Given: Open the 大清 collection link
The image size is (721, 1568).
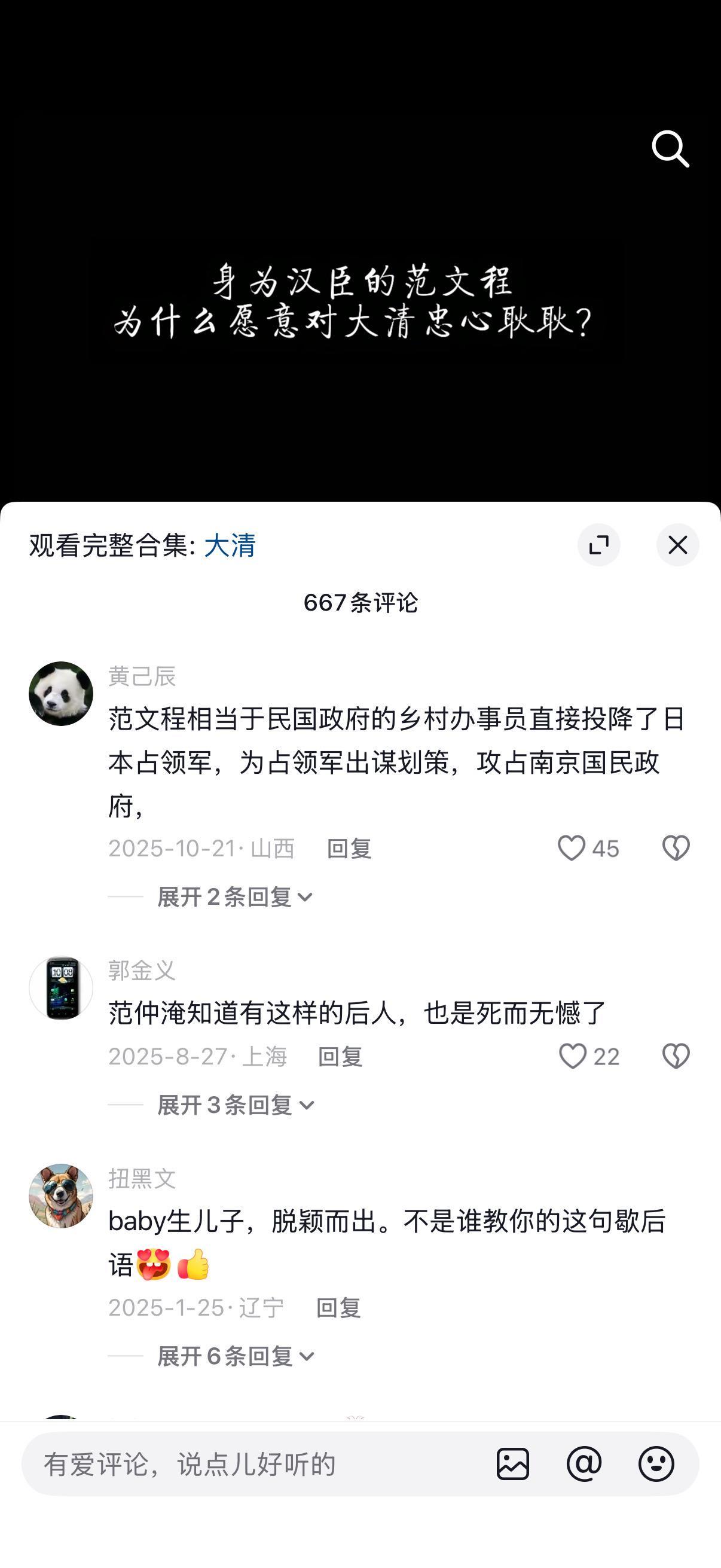Looking at the screenshot, I should coord(230,545).
